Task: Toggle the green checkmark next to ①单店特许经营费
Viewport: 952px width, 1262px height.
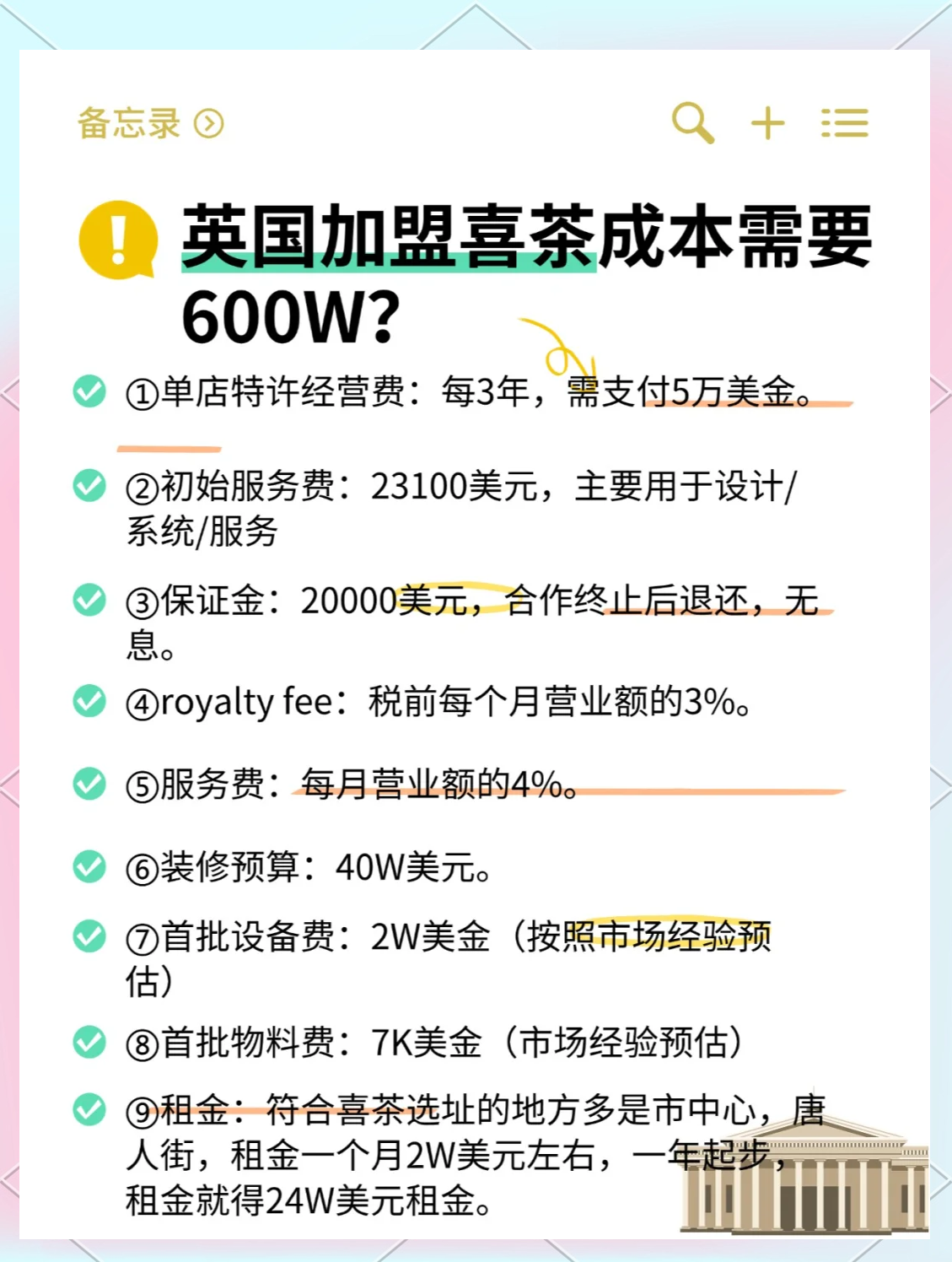Action: coord(89,392)
